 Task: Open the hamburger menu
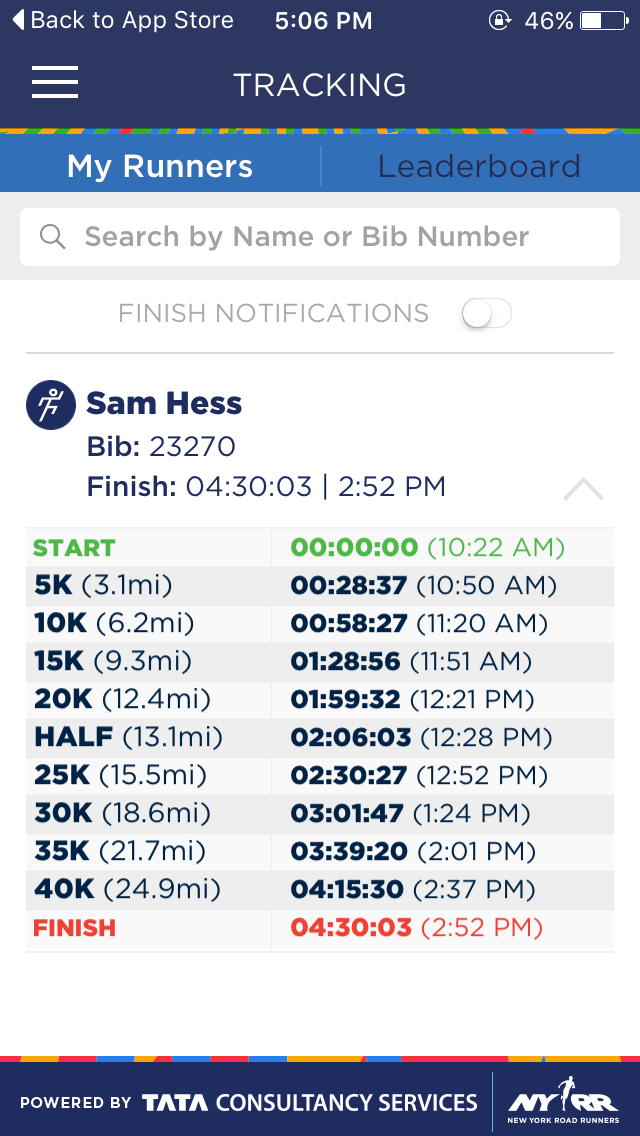coord(55,82)
